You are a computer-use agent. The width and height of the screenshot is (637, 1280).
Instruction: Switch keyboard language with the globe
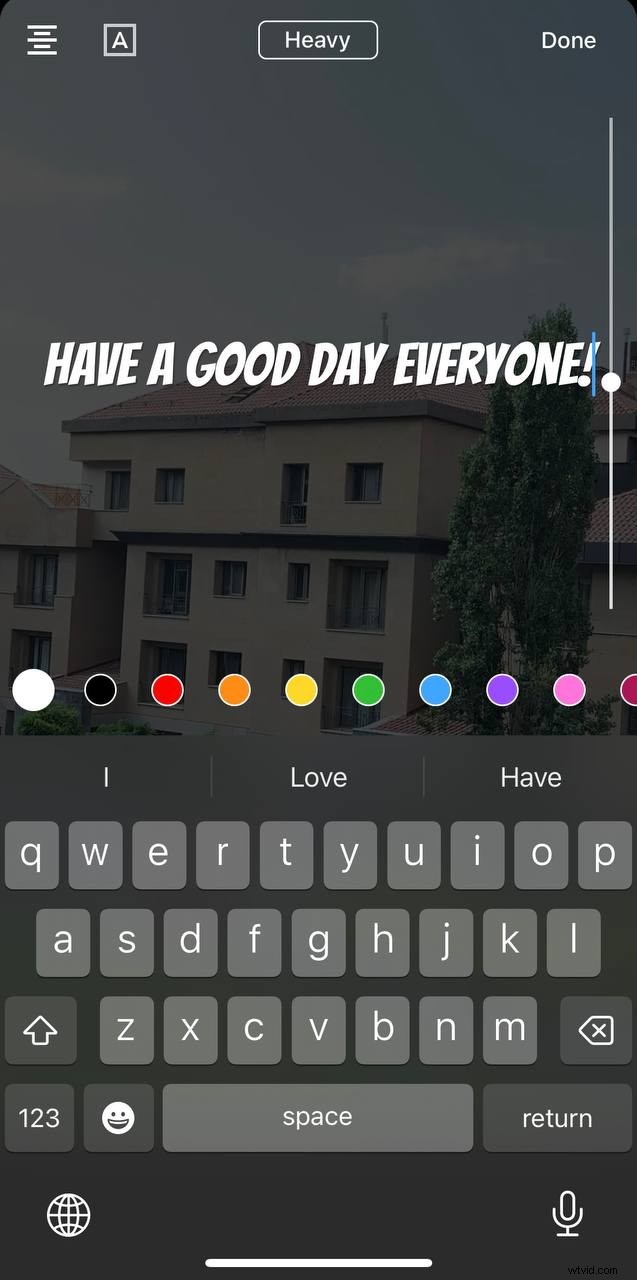pos(68,1215)
